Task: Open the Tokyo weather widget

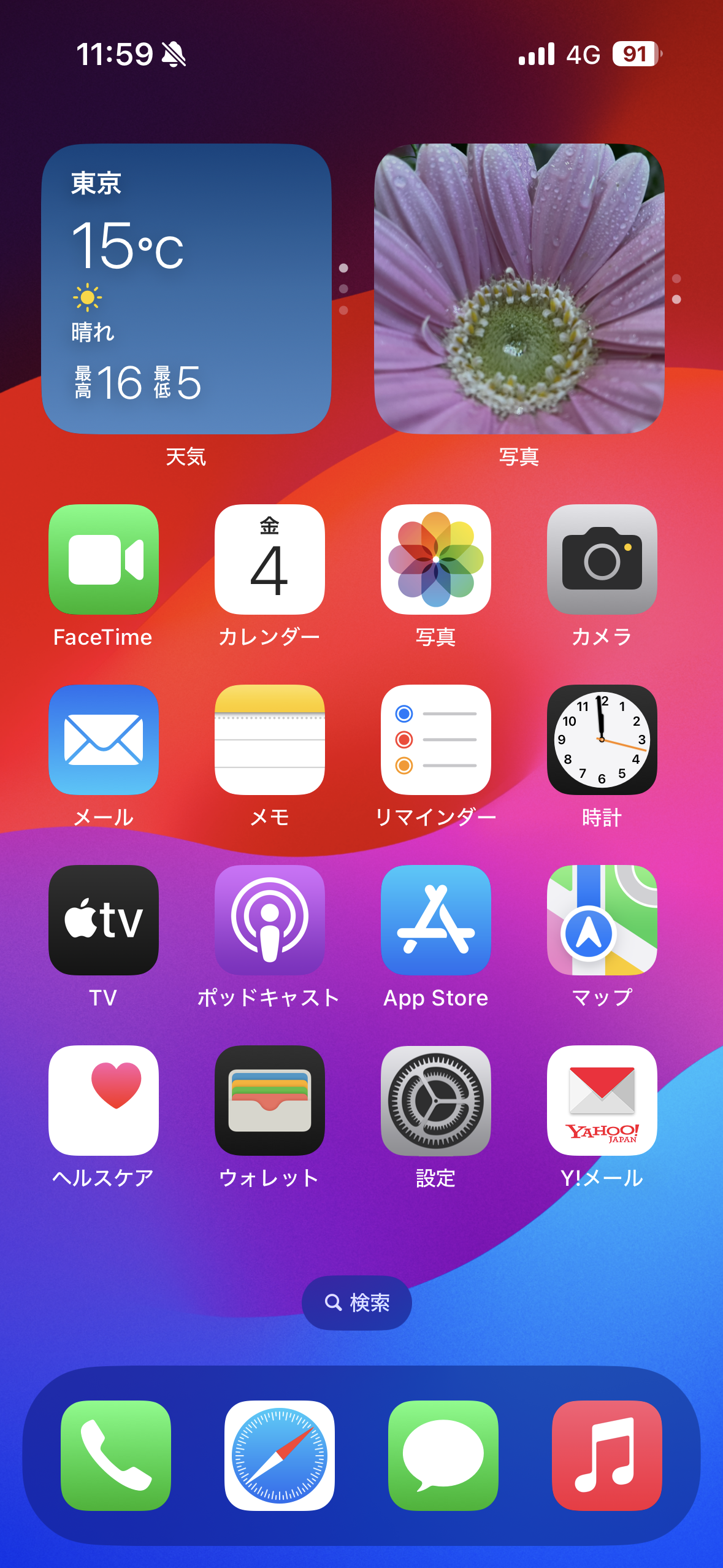Action: (186, 289)
